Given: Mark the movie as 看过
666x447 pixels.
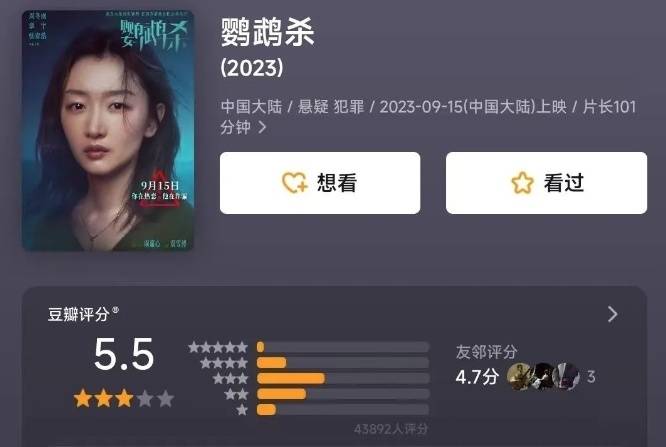Looking at the screenshot, I should (x=546, y=183).
